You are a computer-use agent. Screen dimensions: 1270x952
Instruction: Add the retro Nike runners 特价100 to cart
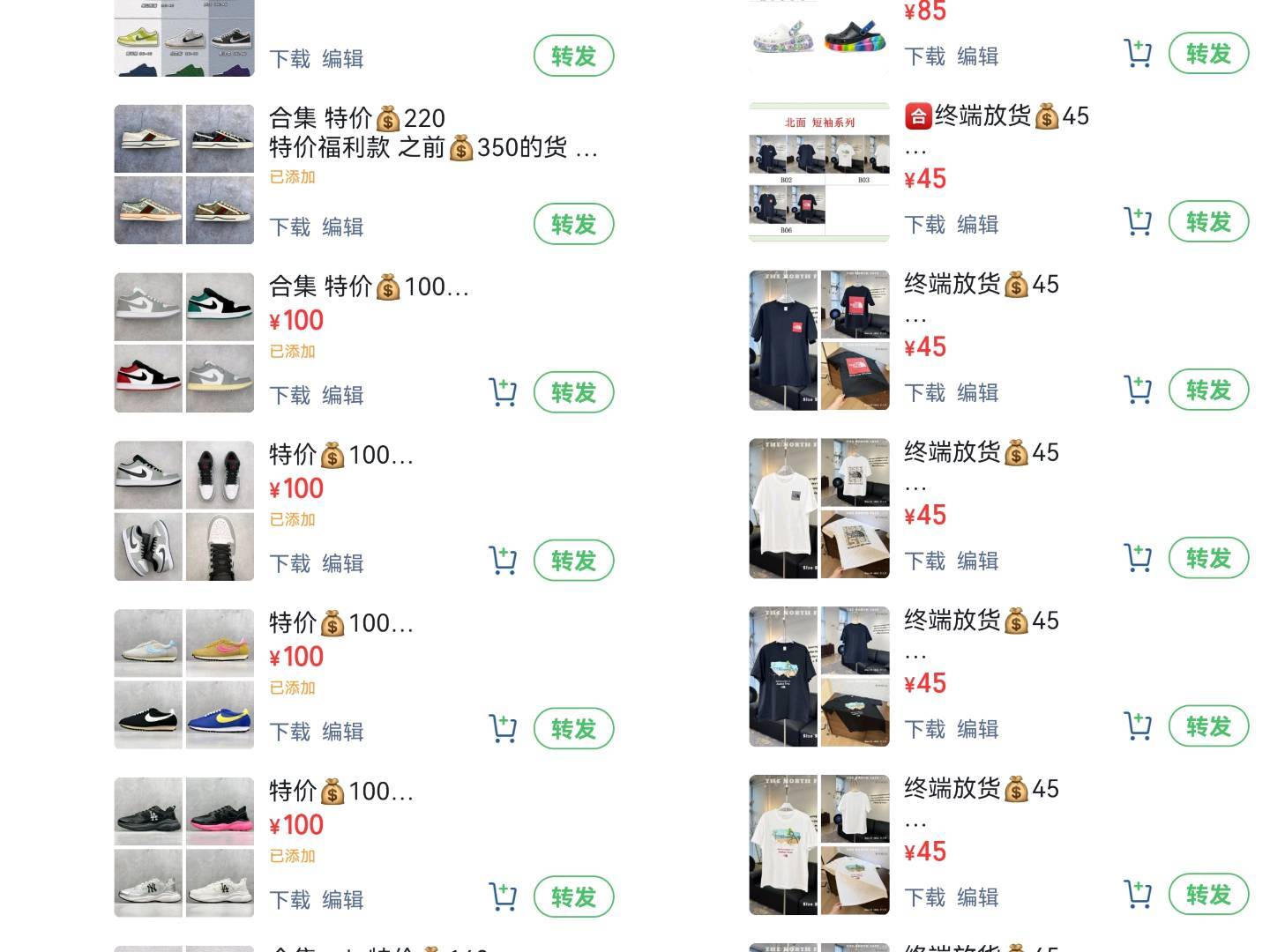pyautogui.click(x=503, y=729)
